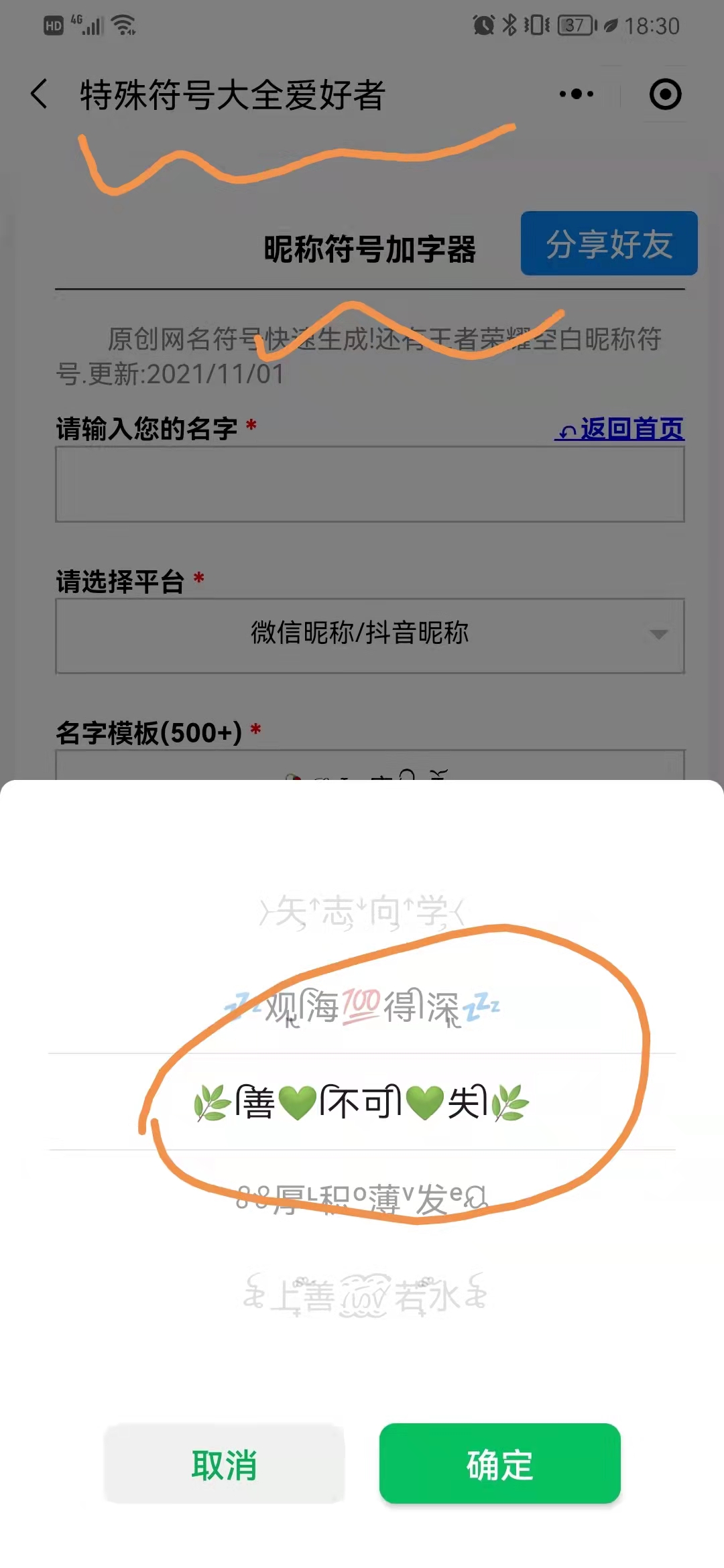Open the 返回首页 link
724x1568 pixels.
[x=619, y=428]
